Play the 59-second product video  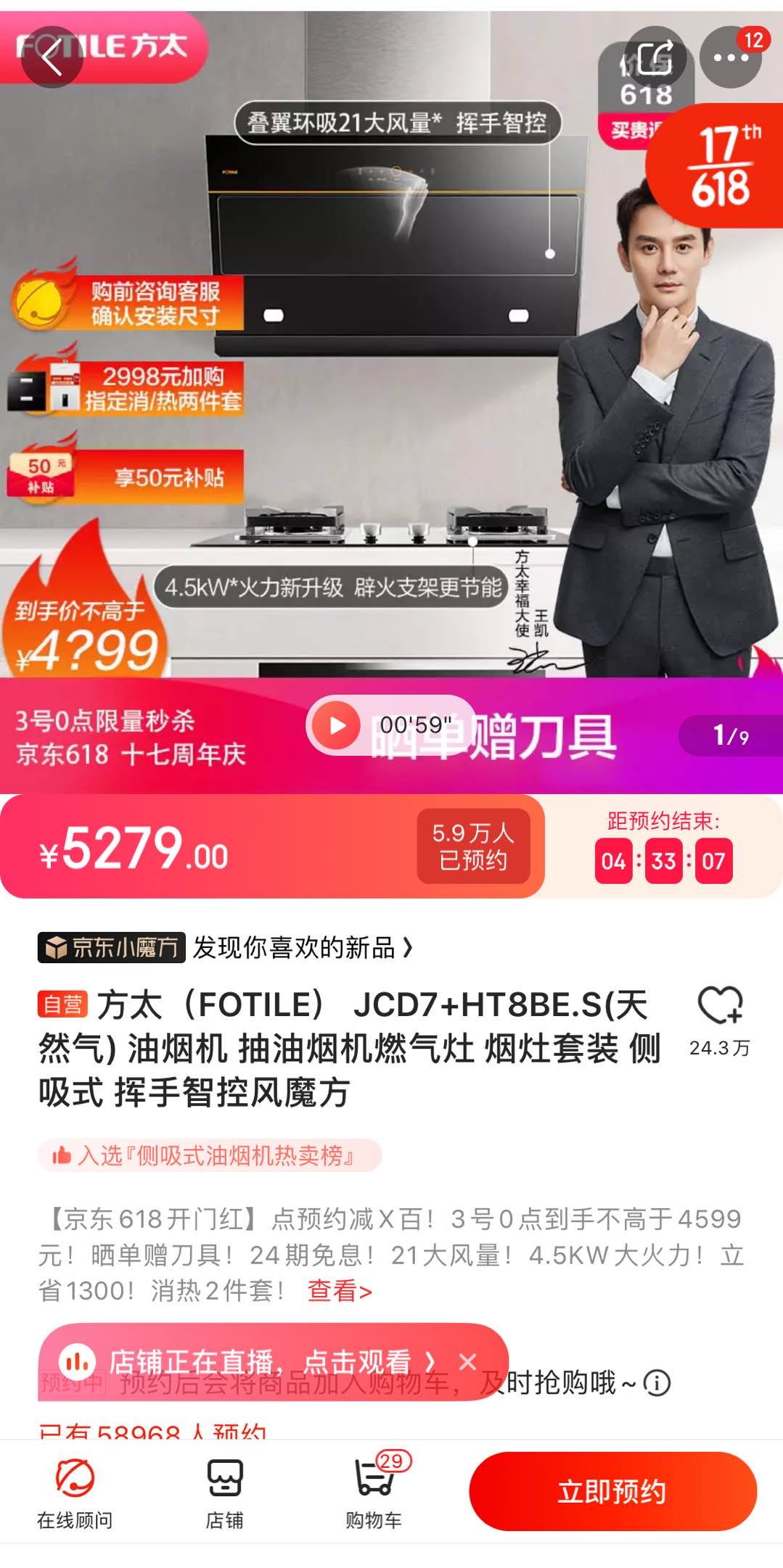point(337,725)
